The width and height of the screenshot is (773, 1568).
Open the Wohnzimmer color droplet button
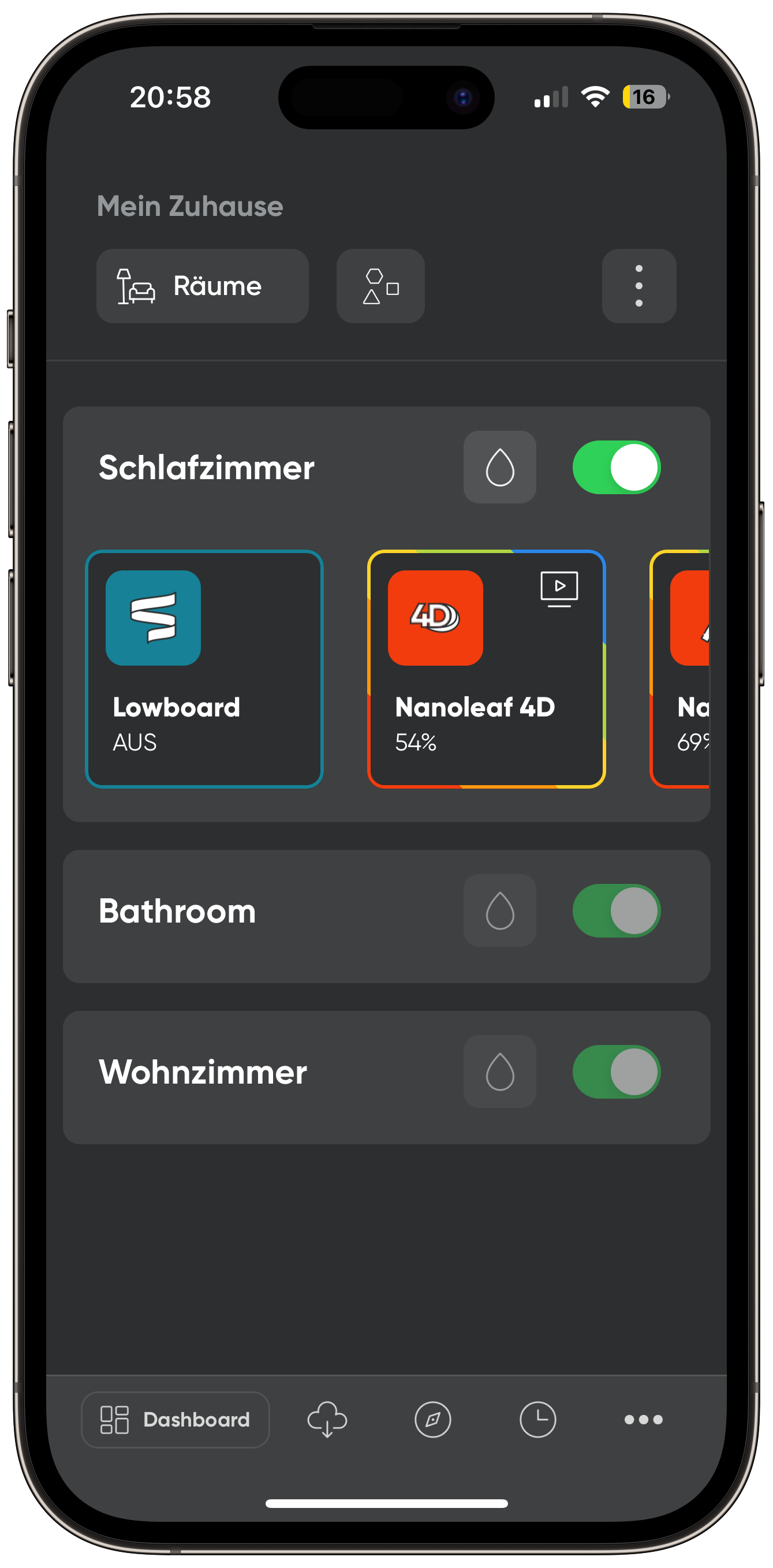pyautogui.click(x=500, y=1072)
